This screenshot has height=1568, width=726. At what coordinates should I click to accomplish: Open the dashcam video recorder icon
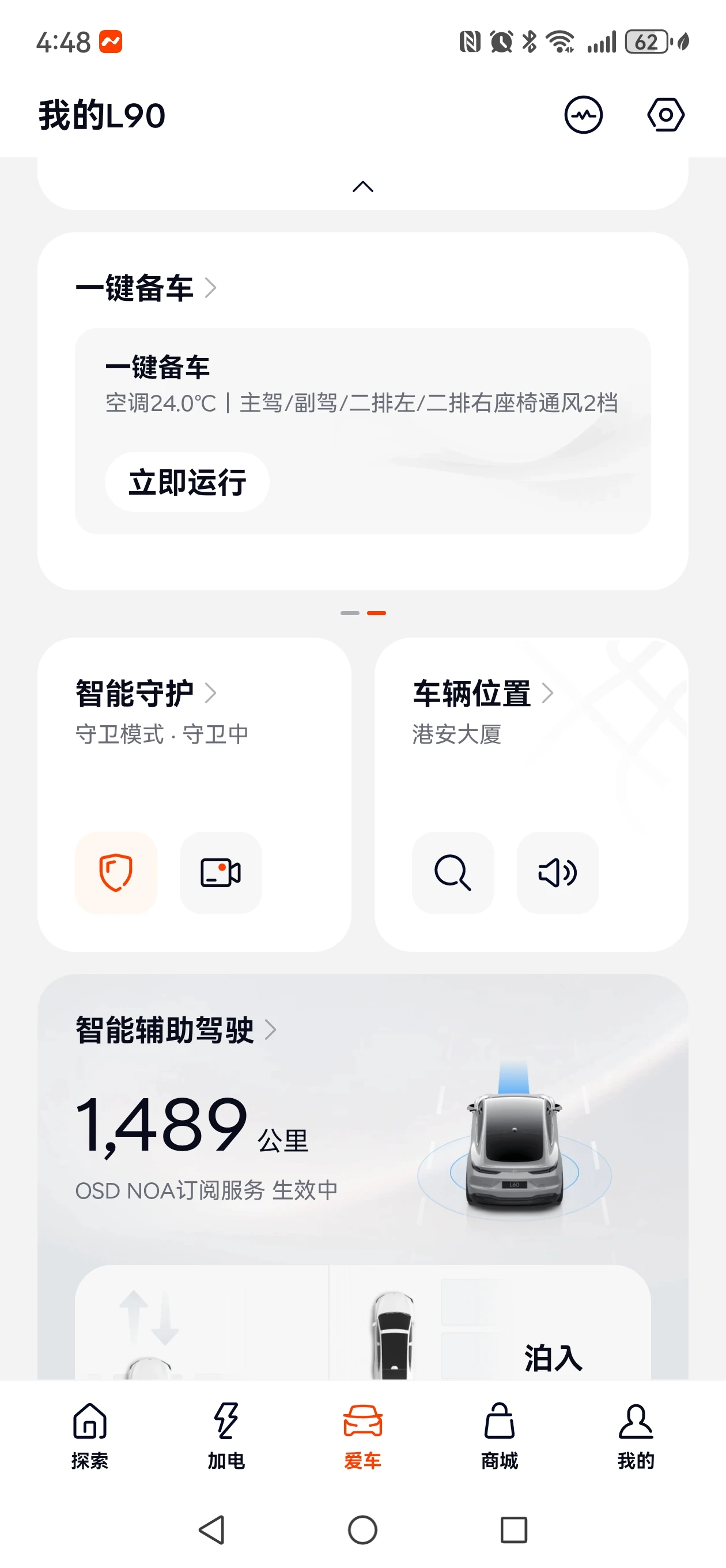pyautogui.click(x=220, y=873)
